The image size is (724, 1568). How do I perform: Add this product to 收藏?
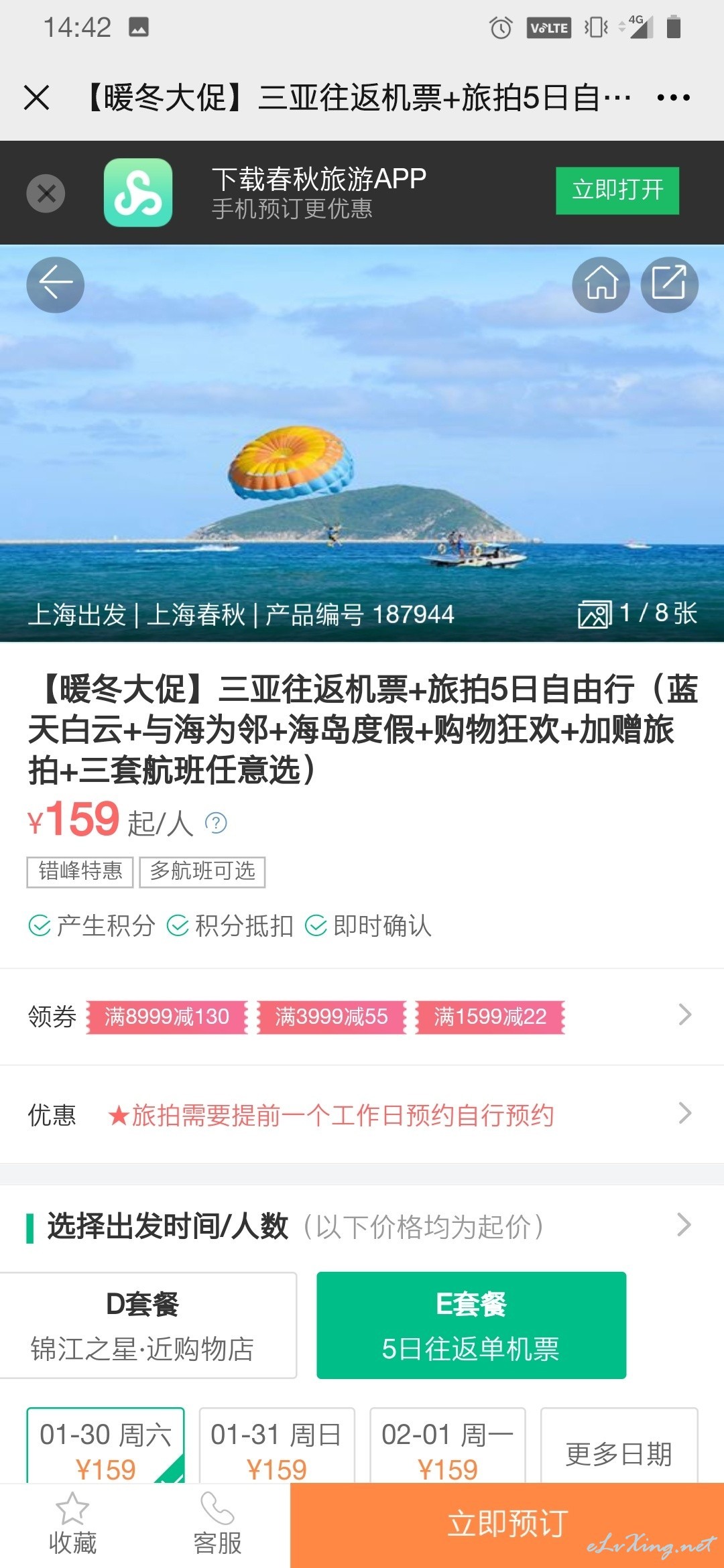click(72, 1525)
